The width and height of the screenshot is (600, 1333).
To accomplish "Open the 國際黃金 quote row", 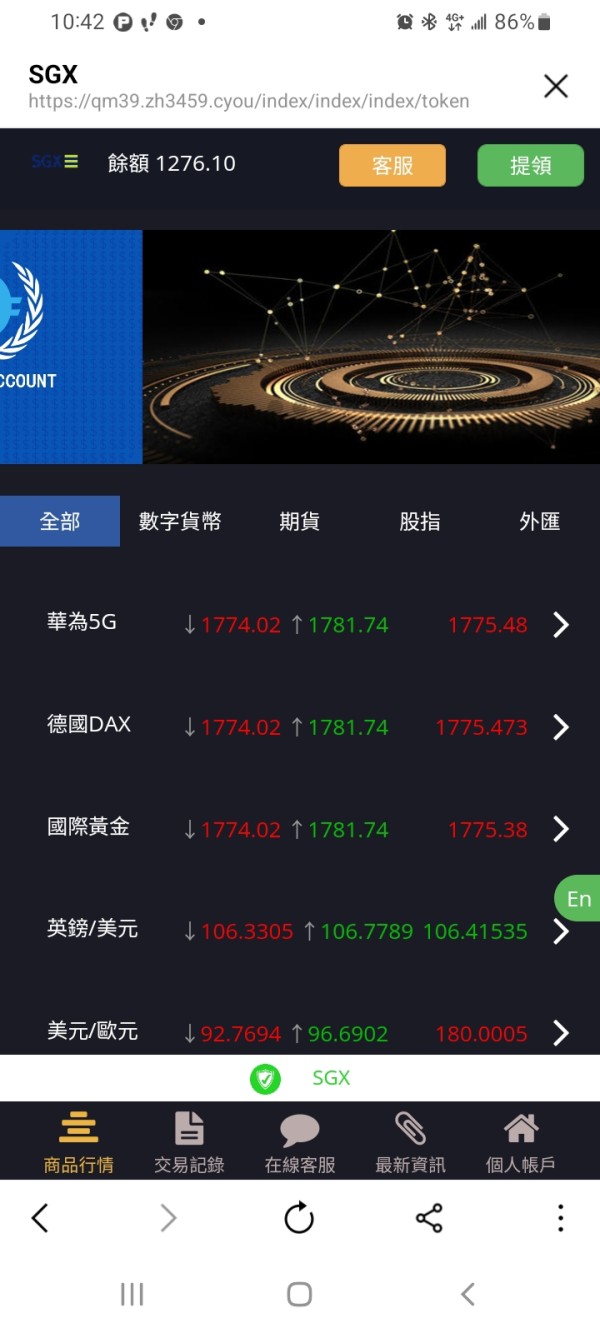I will click(300, 828).
